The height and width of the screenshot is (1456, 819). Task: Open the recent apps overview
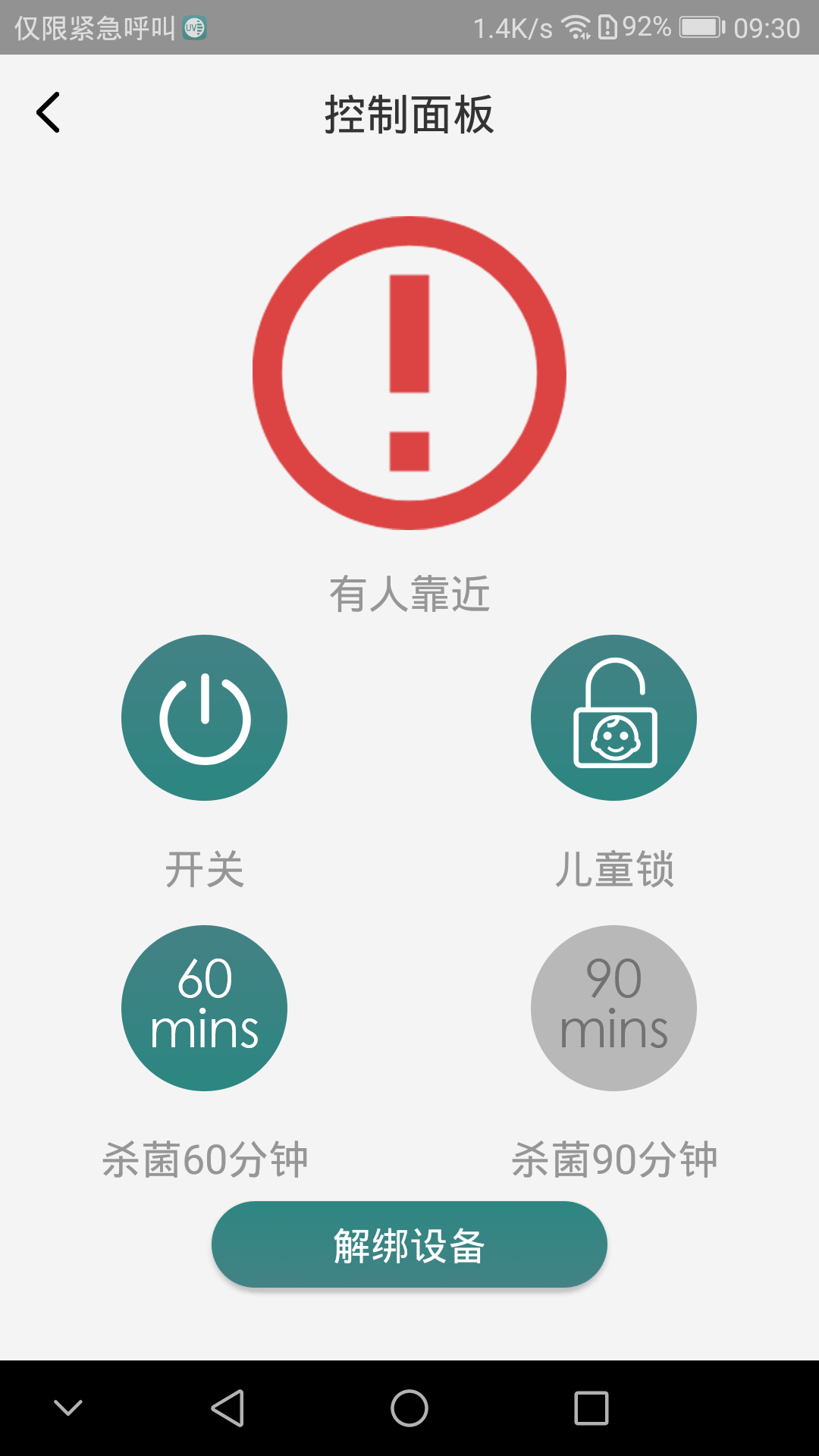pyautogui.click(x=591, y=1408)
